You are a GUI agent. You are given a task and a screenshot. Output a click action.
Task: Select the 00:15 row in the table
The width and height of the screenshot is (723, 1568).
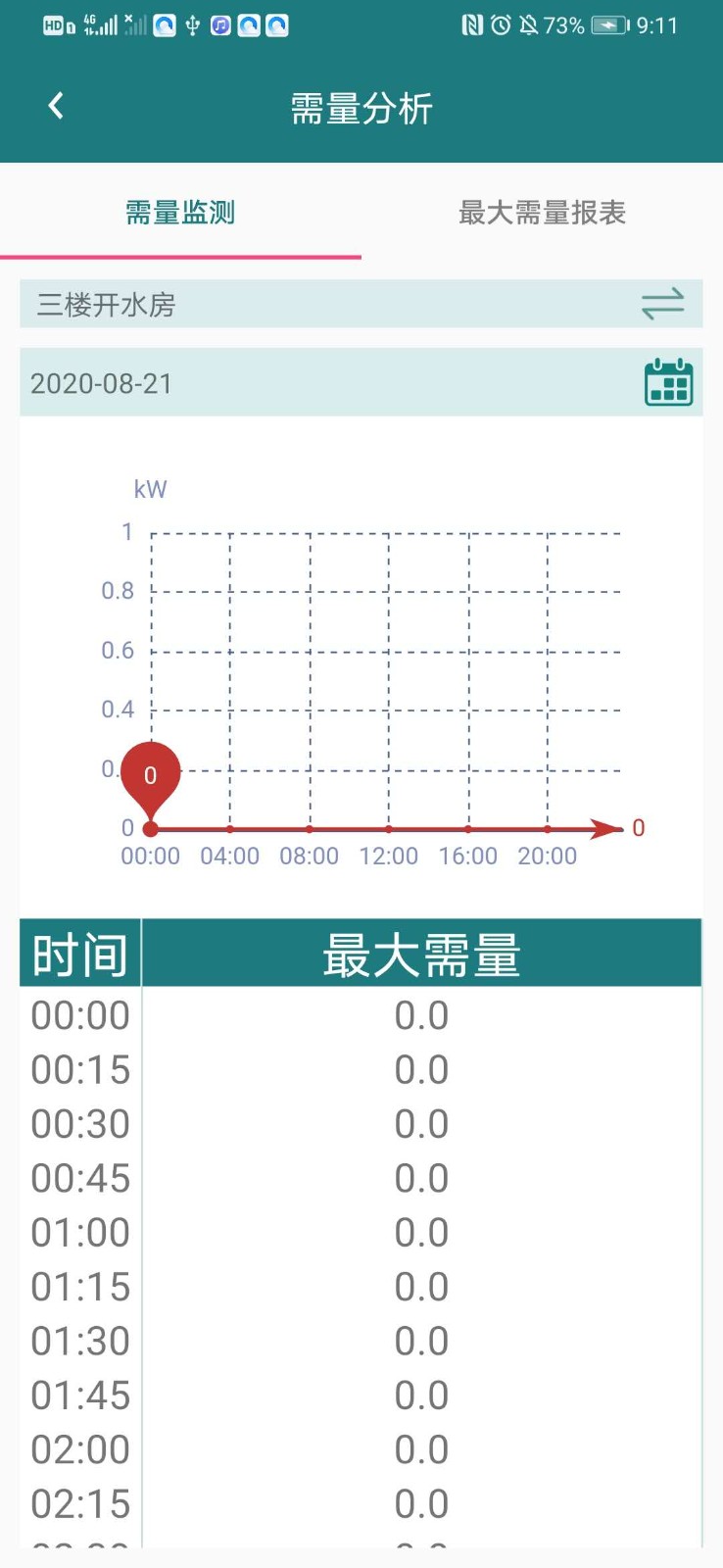(x=78, y=1069)
